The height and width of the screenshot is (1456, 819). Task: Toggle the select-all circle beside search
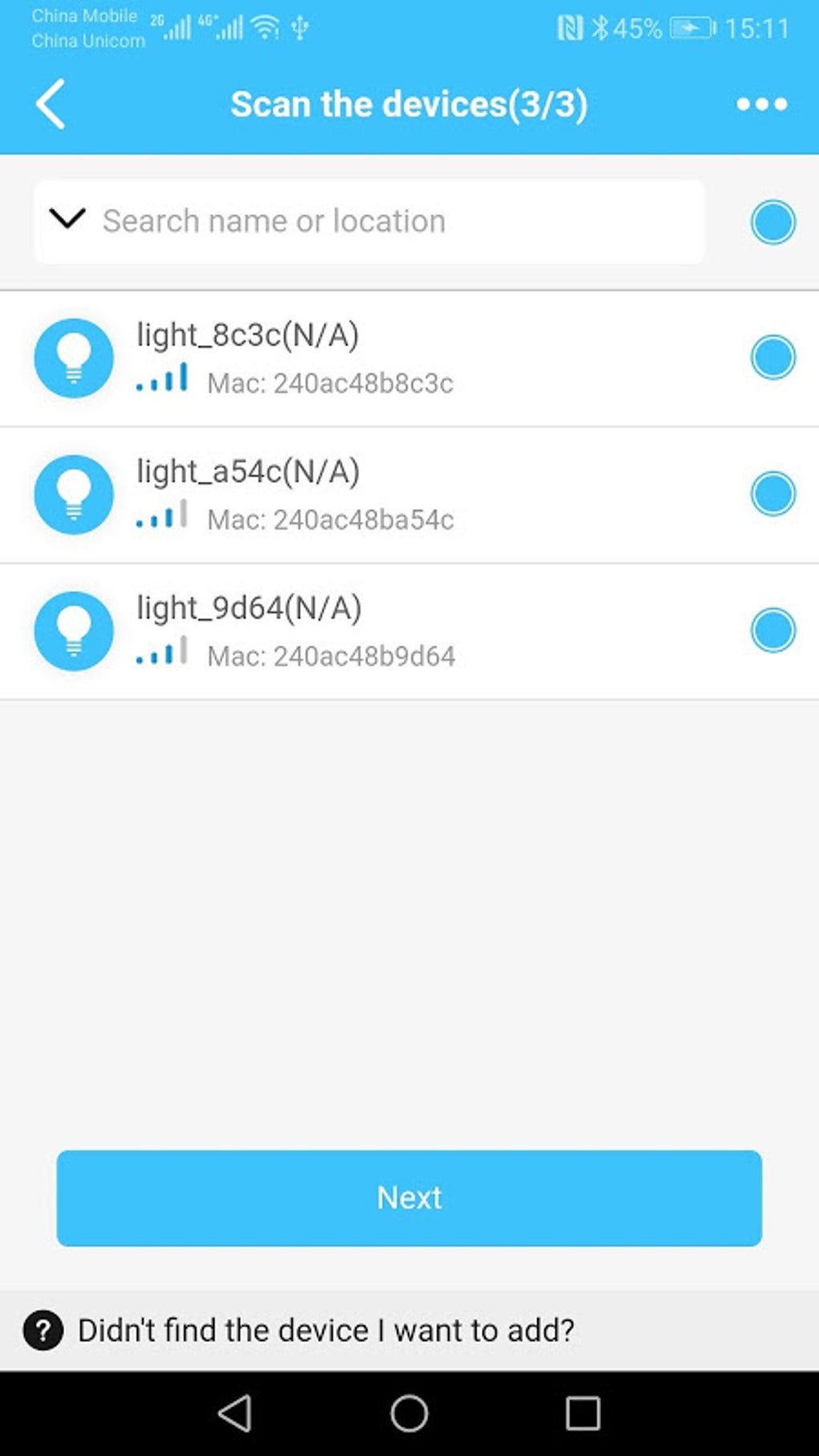tap(772, 222)
